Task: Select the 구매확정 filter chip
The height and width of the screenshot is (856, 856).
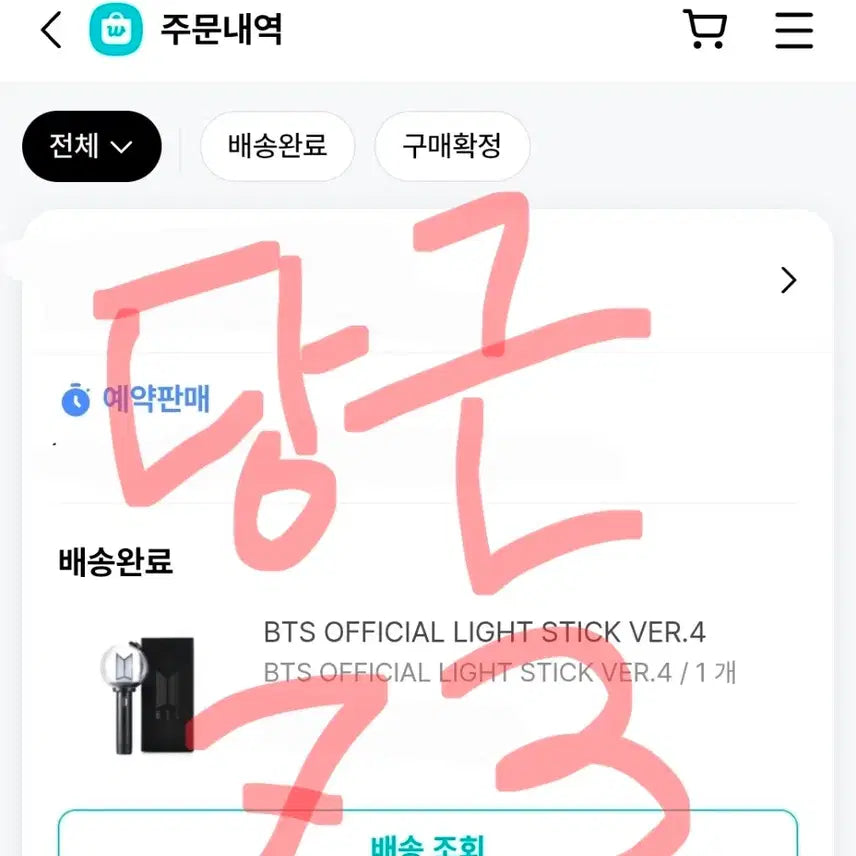Action: pos(452,146)
